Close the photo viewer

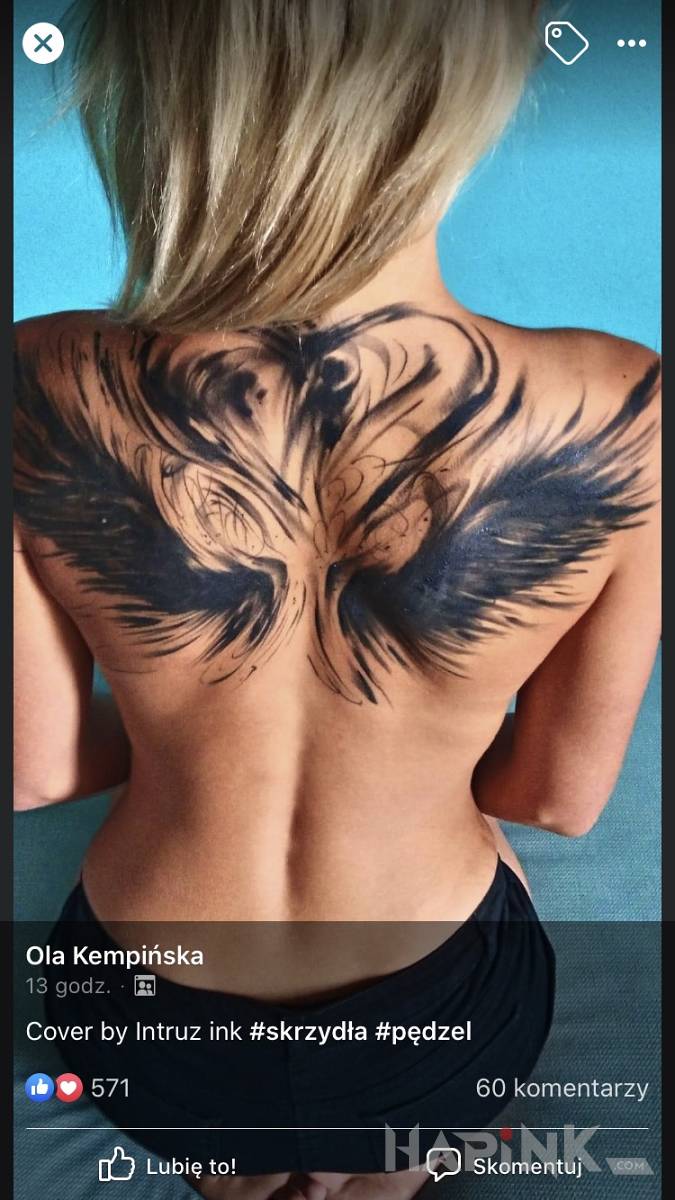[x=43, y=43]
